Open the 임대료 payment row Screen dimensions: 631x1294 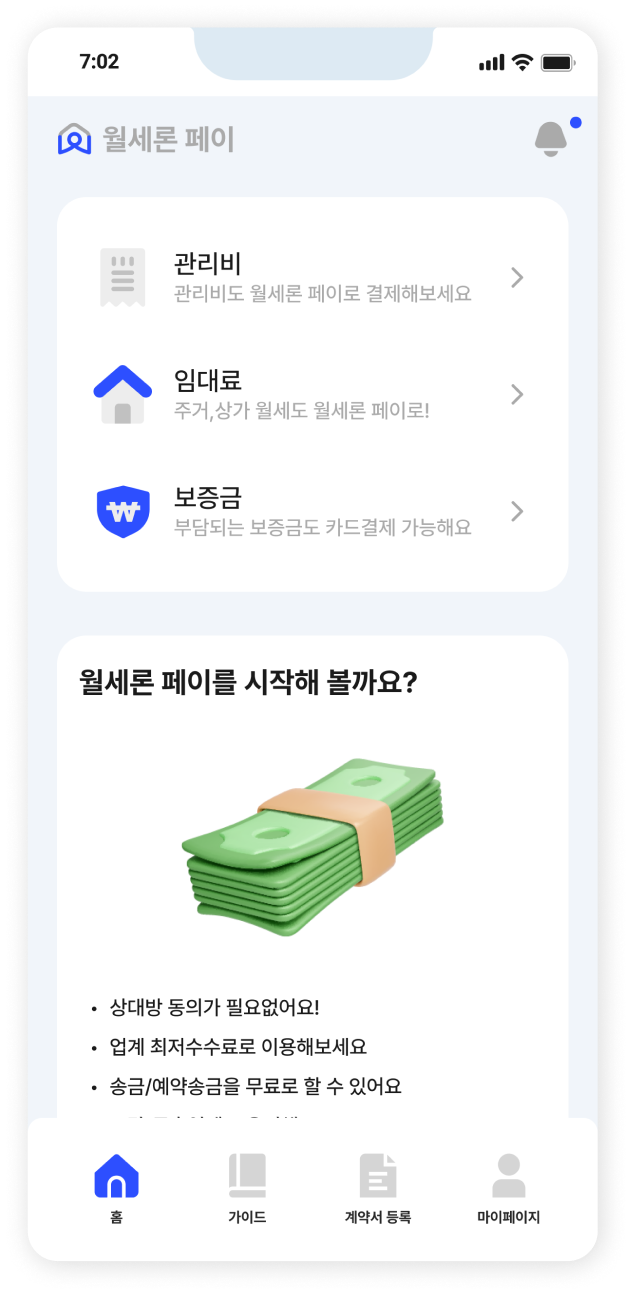312,394
